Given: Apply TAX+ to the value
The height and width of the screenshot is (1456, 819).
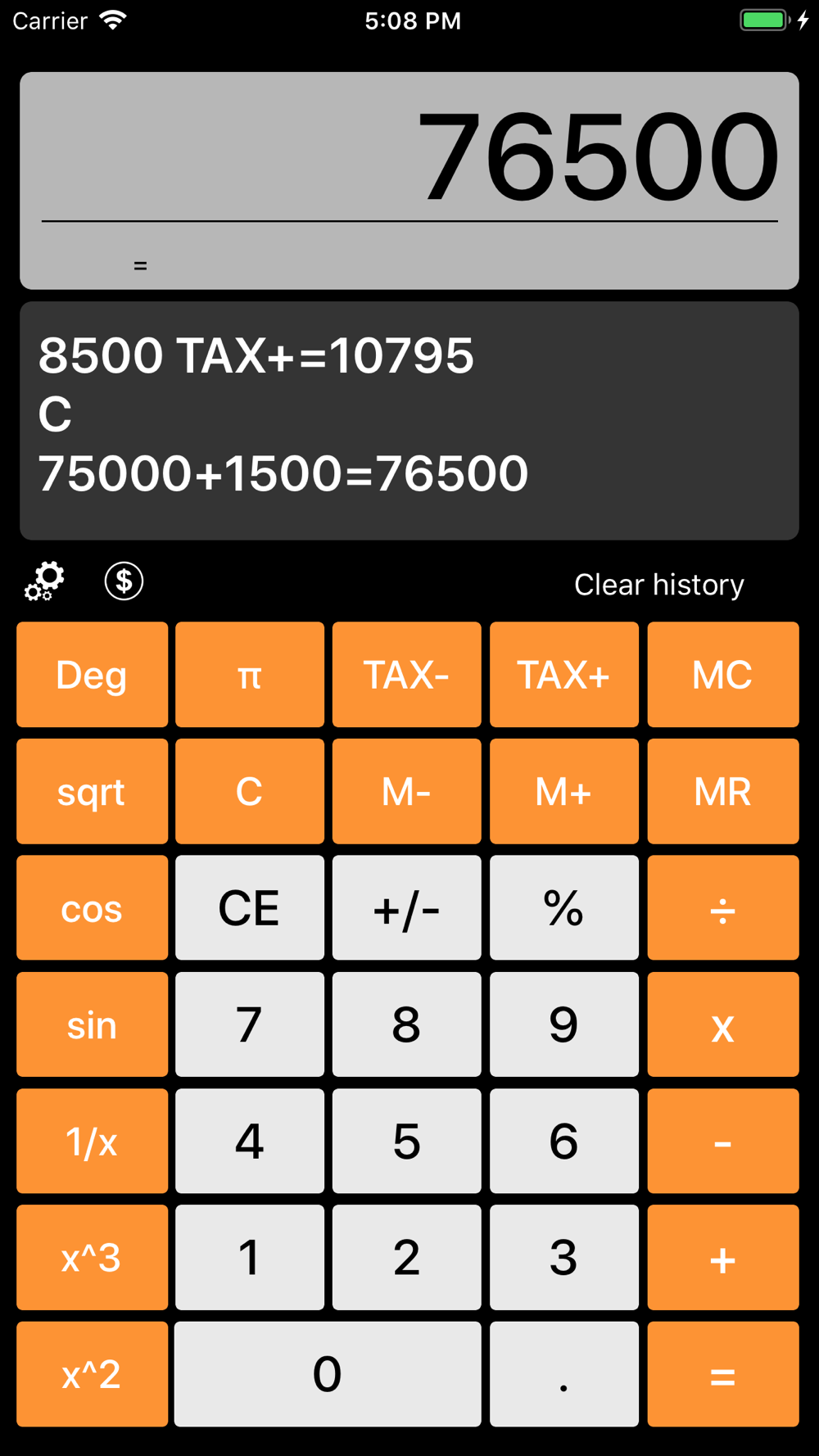Looking at the screenshot, I should coord(564,675).
